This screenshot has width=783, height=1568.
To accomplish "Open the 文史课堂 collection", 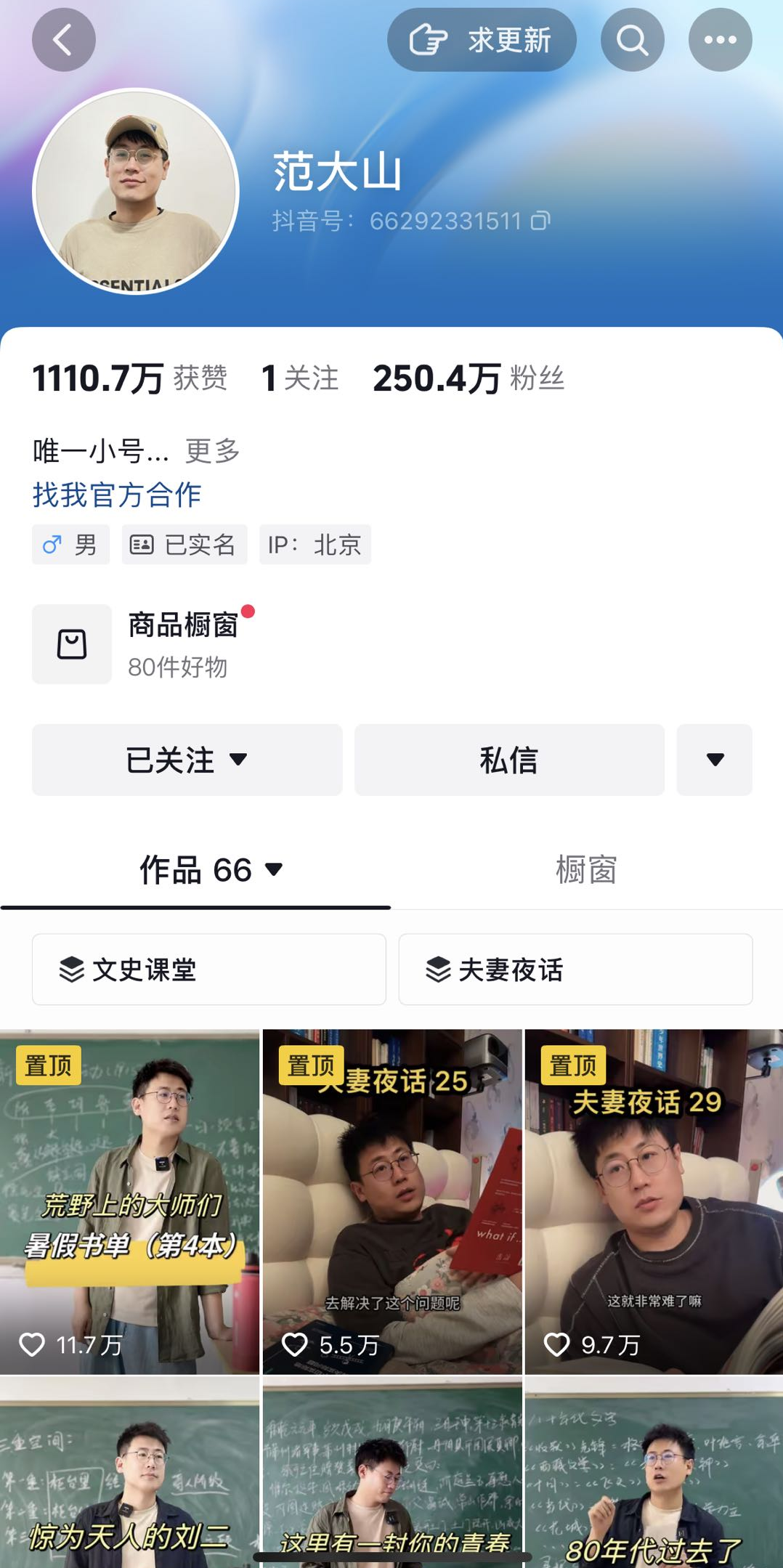I will pyautogui.click(x=208, y=970).
